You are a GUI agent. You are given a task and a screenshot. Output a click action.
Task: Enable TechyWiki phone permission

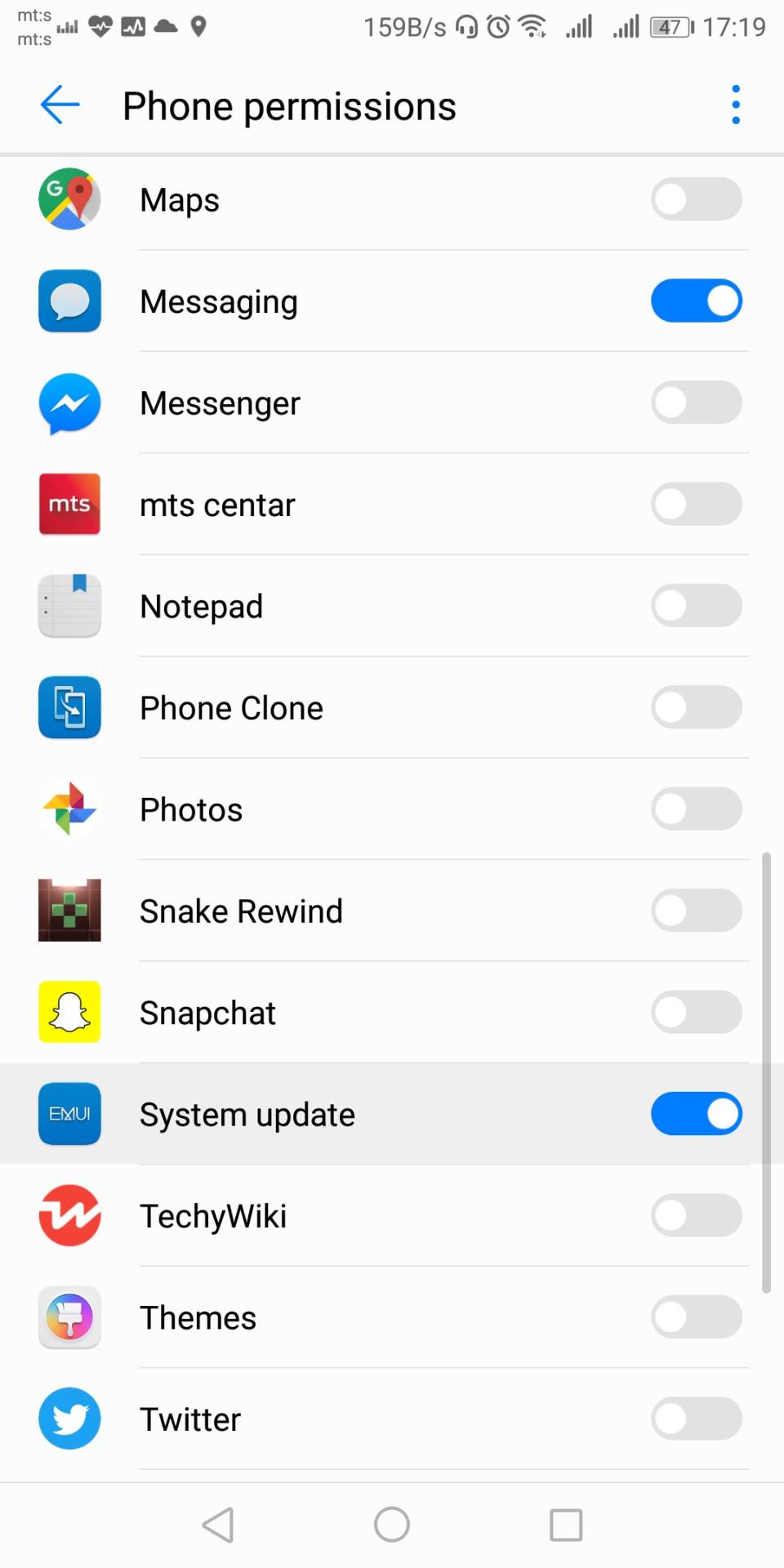696,1215
